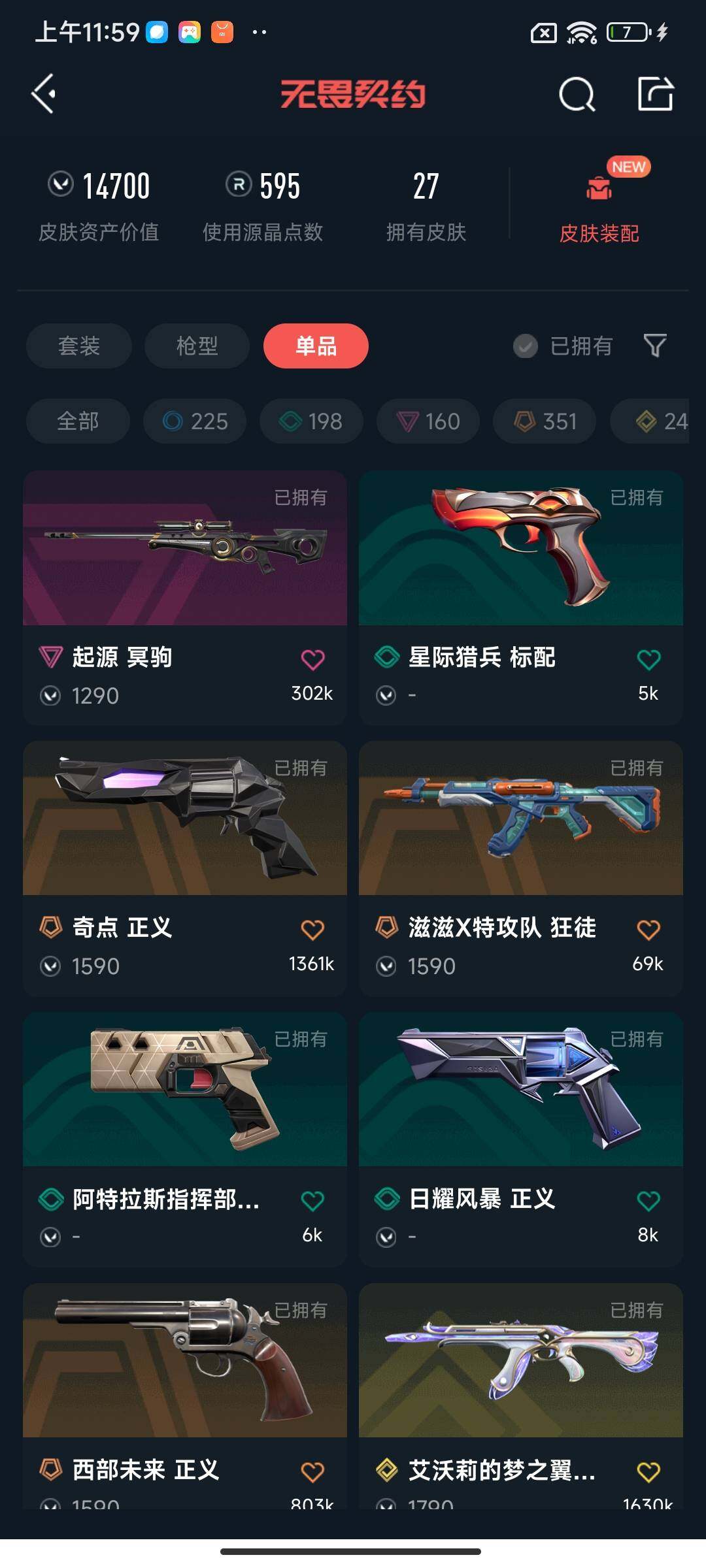Like the 西部未来 正义 skin
Image resolution: width=706 pixels, height=1568 pixels.
(x=312, y=1472)
